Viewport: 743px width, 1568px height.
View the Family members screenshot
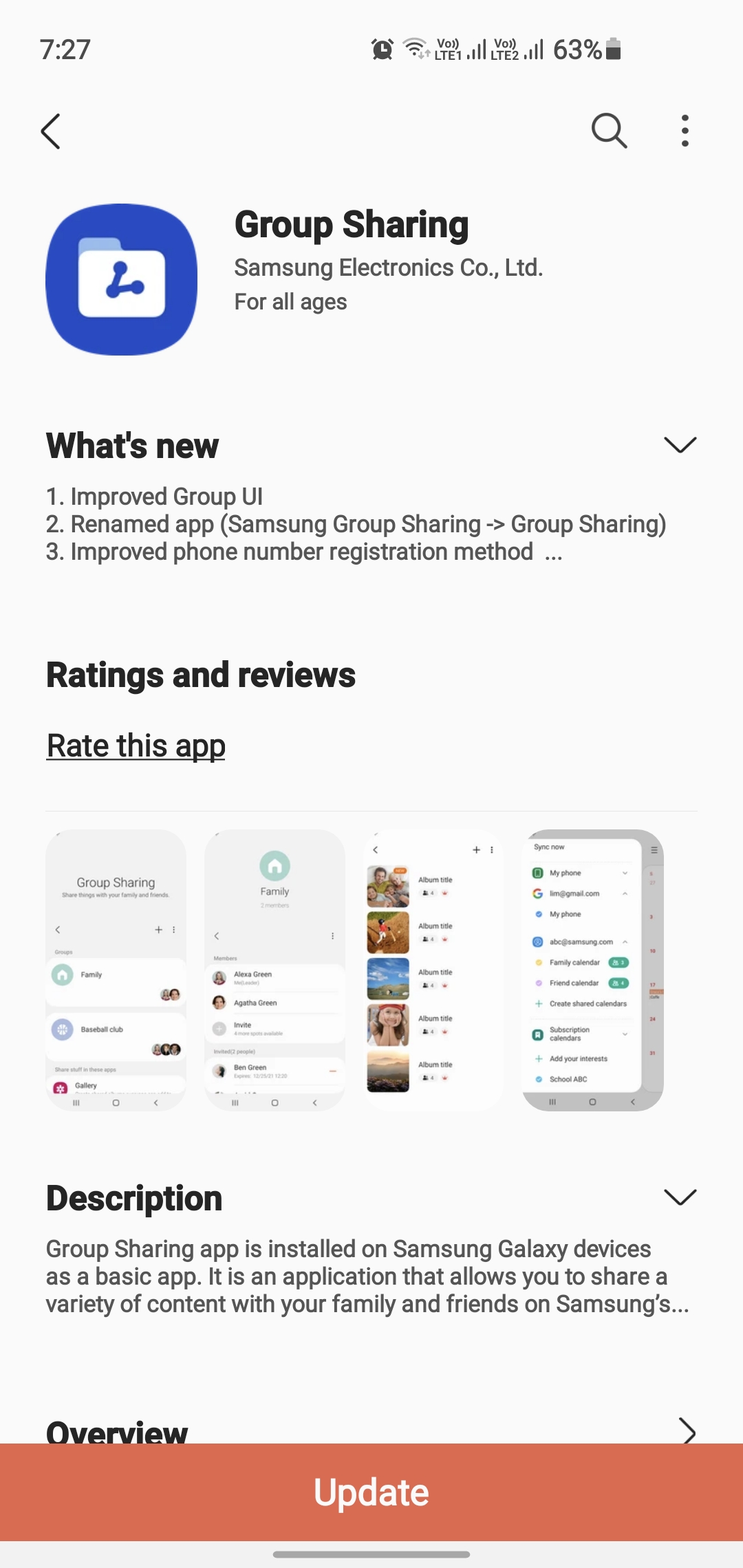point(274,970)
